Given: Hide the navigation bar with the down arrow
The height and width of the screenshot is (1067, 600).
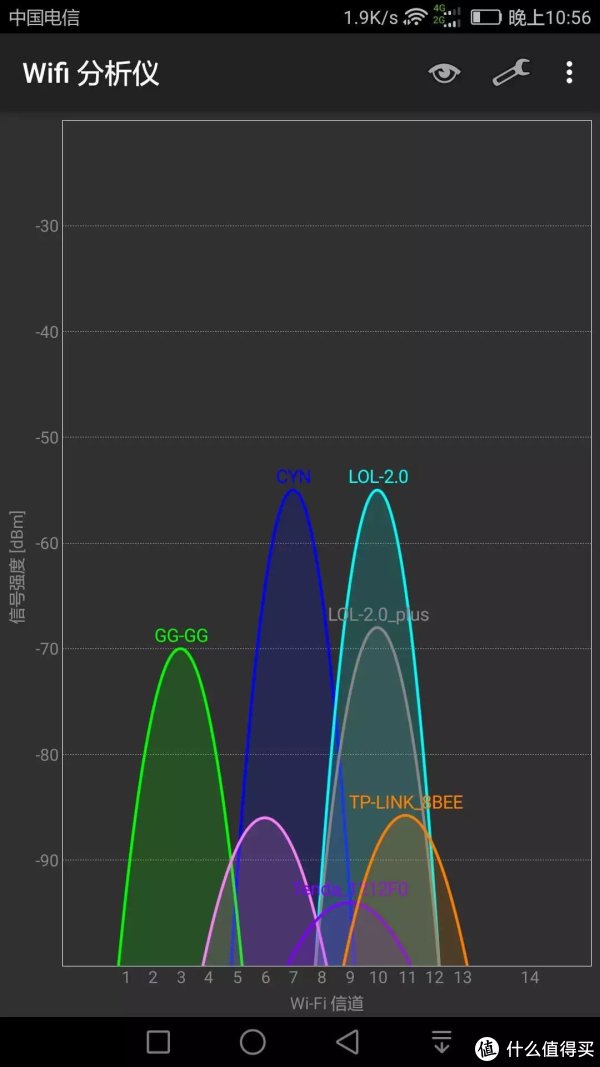Looking at the screenshot, I should tap(441, 1041).
